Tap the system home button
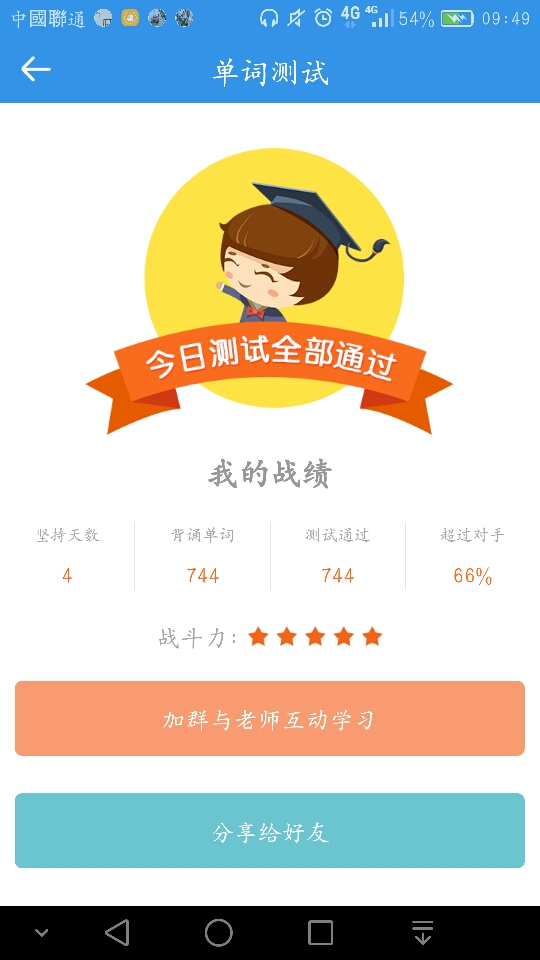540x960 pixels. (219, 933)
